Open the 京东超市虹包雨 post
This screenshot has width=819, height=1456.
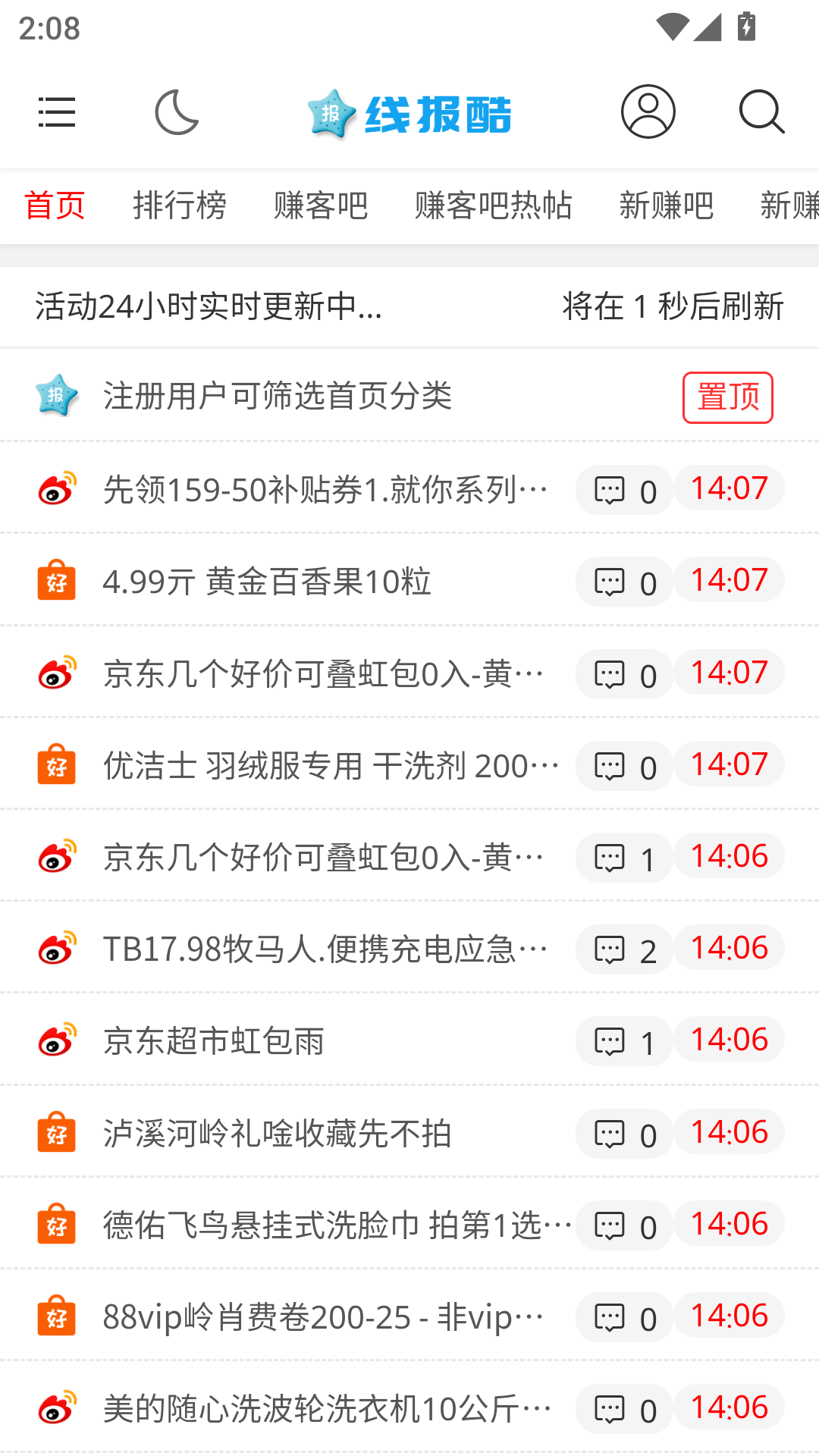[213, 1040]
